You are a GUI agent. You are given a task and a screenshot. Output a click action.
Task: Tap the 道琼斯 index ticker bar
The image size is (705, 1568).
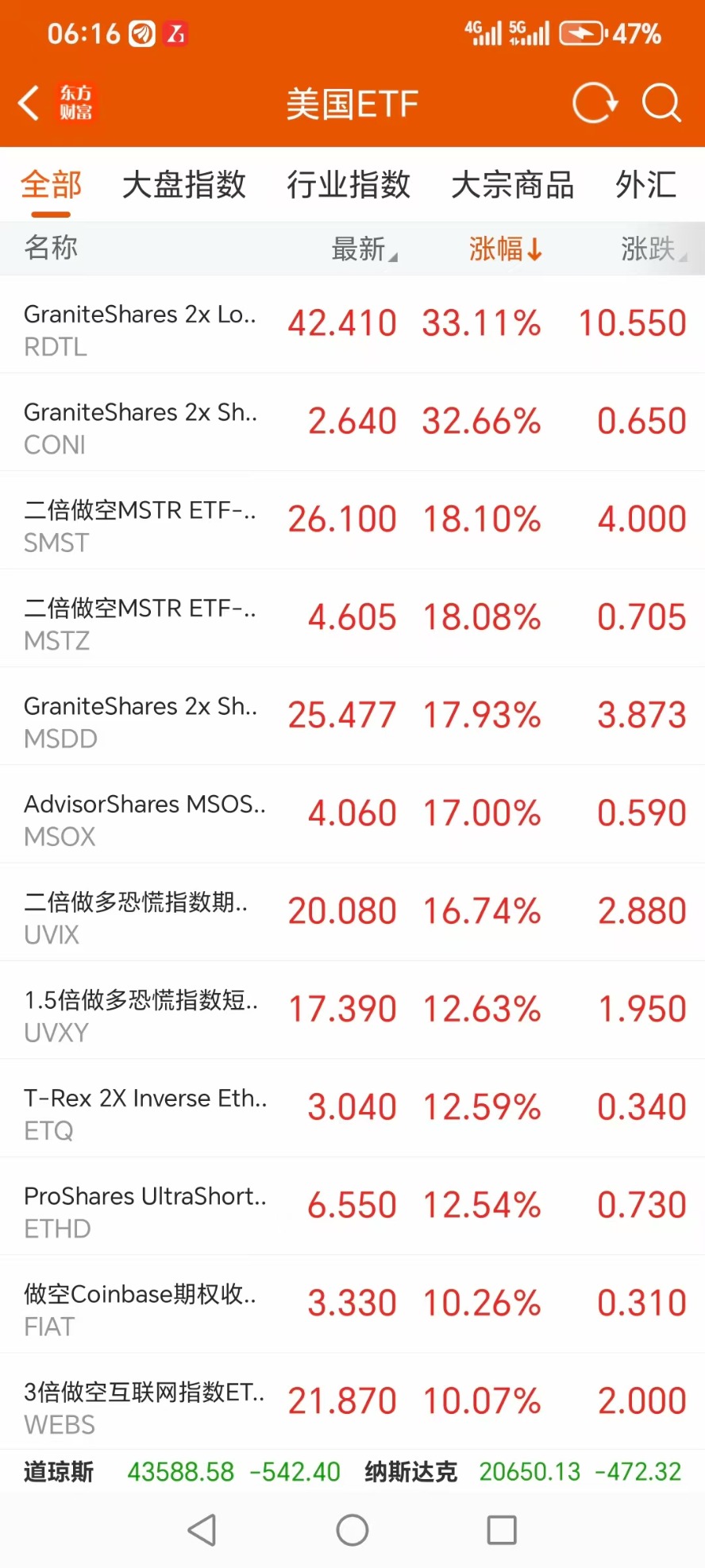182,1472
